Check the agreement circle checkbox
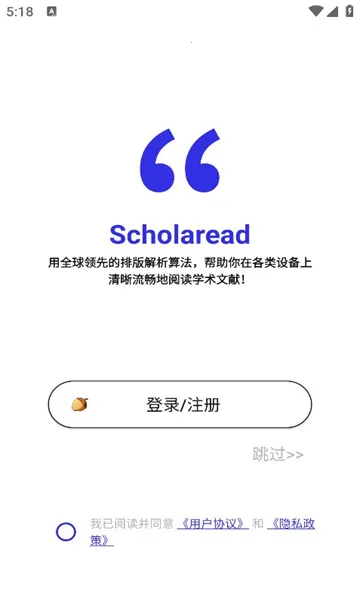Viewport: 360px width, 600px height. pos(66,532)
